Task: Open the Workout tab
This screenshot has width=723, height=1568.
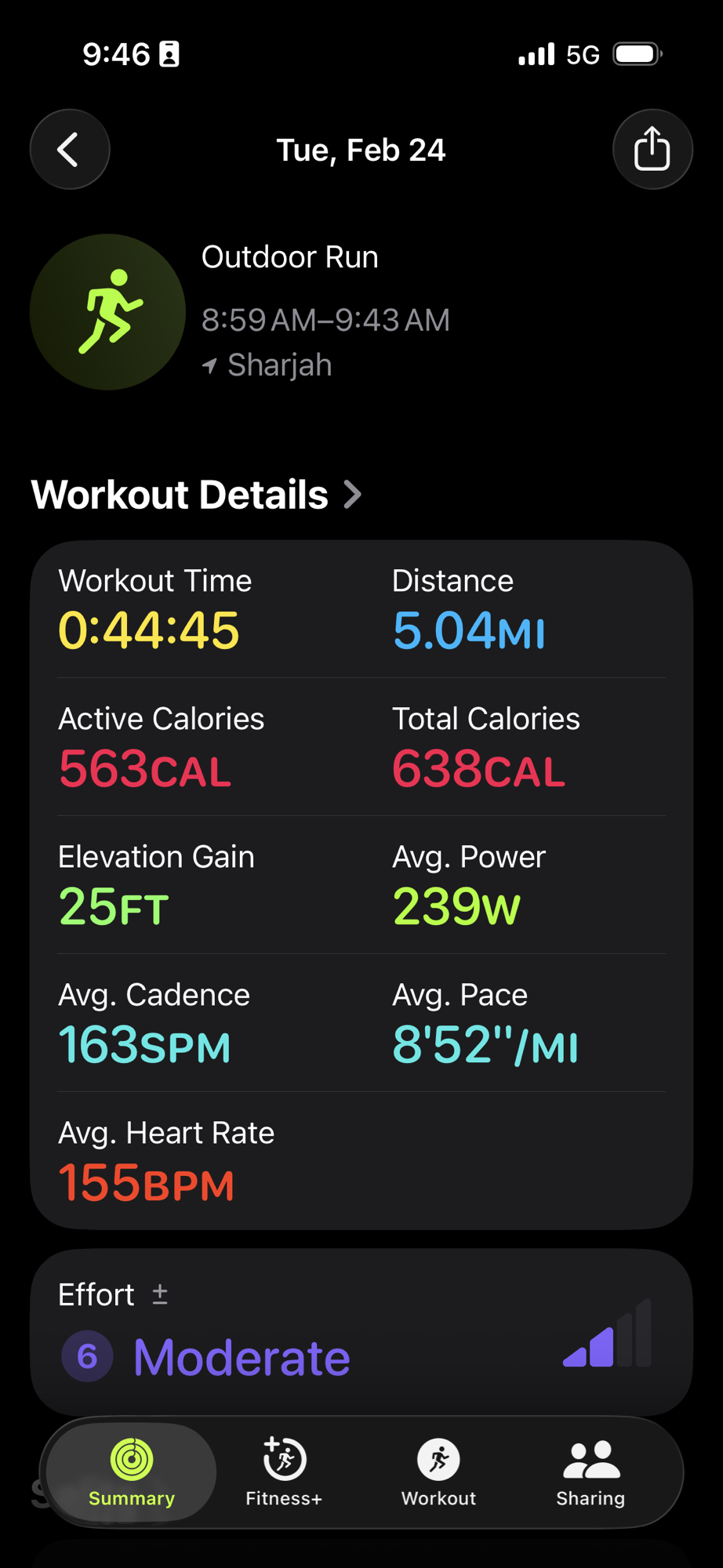Action: 438,1472
